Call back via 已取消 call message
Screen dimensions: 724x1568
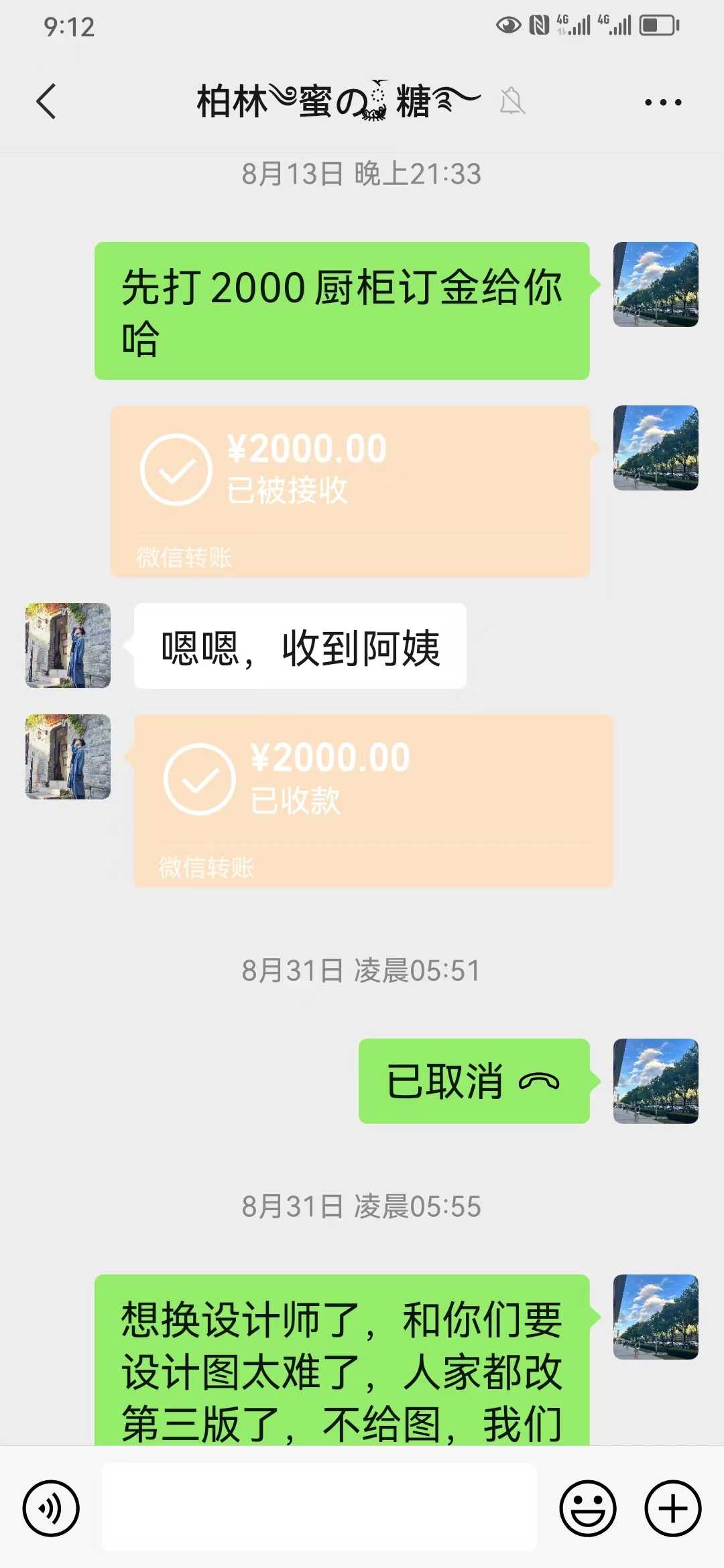pyautogui.click(x=474, y=1081)
